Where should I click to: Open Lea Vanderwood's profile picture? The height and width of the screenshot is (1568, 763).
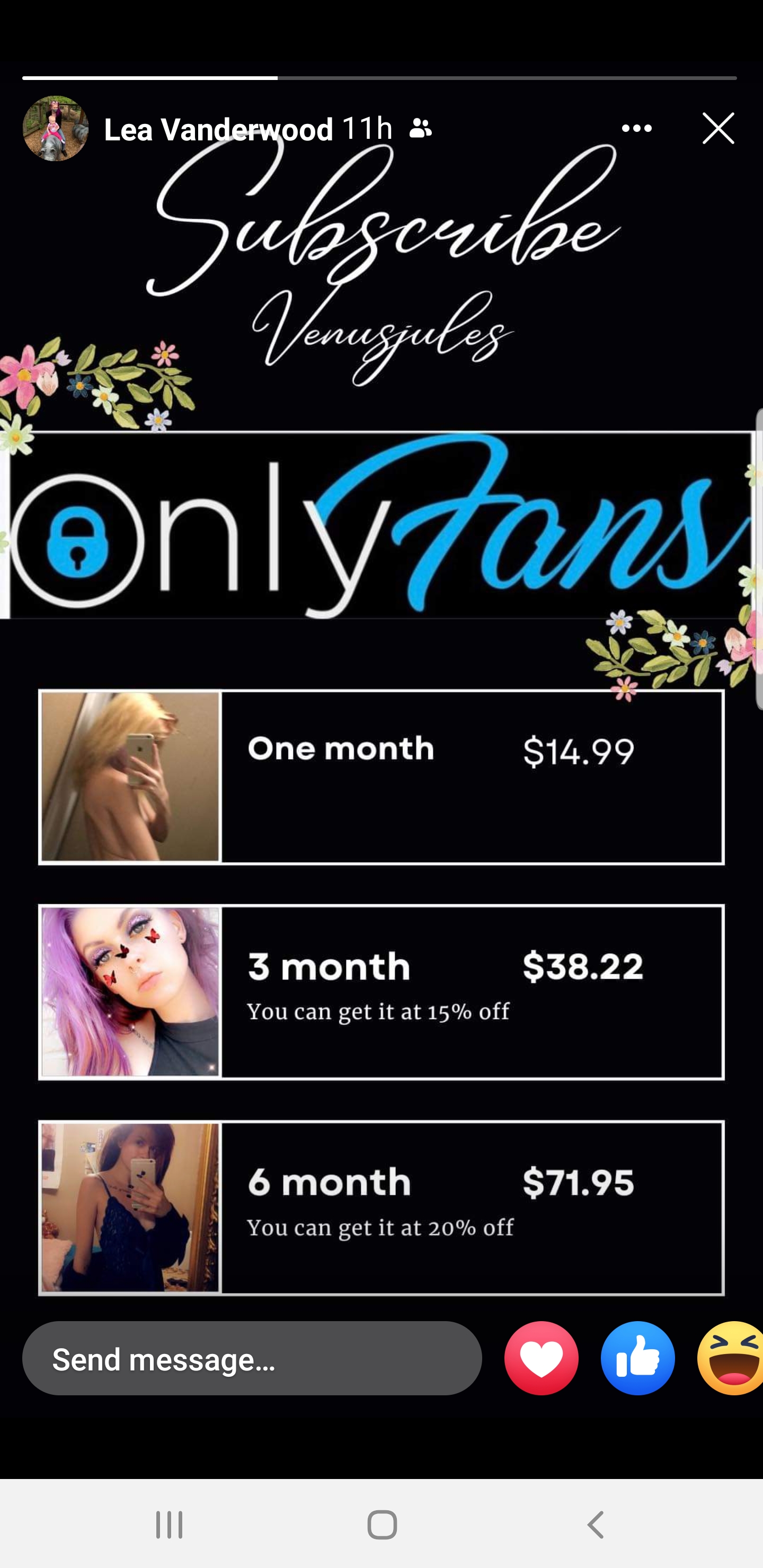click(56, 128)
